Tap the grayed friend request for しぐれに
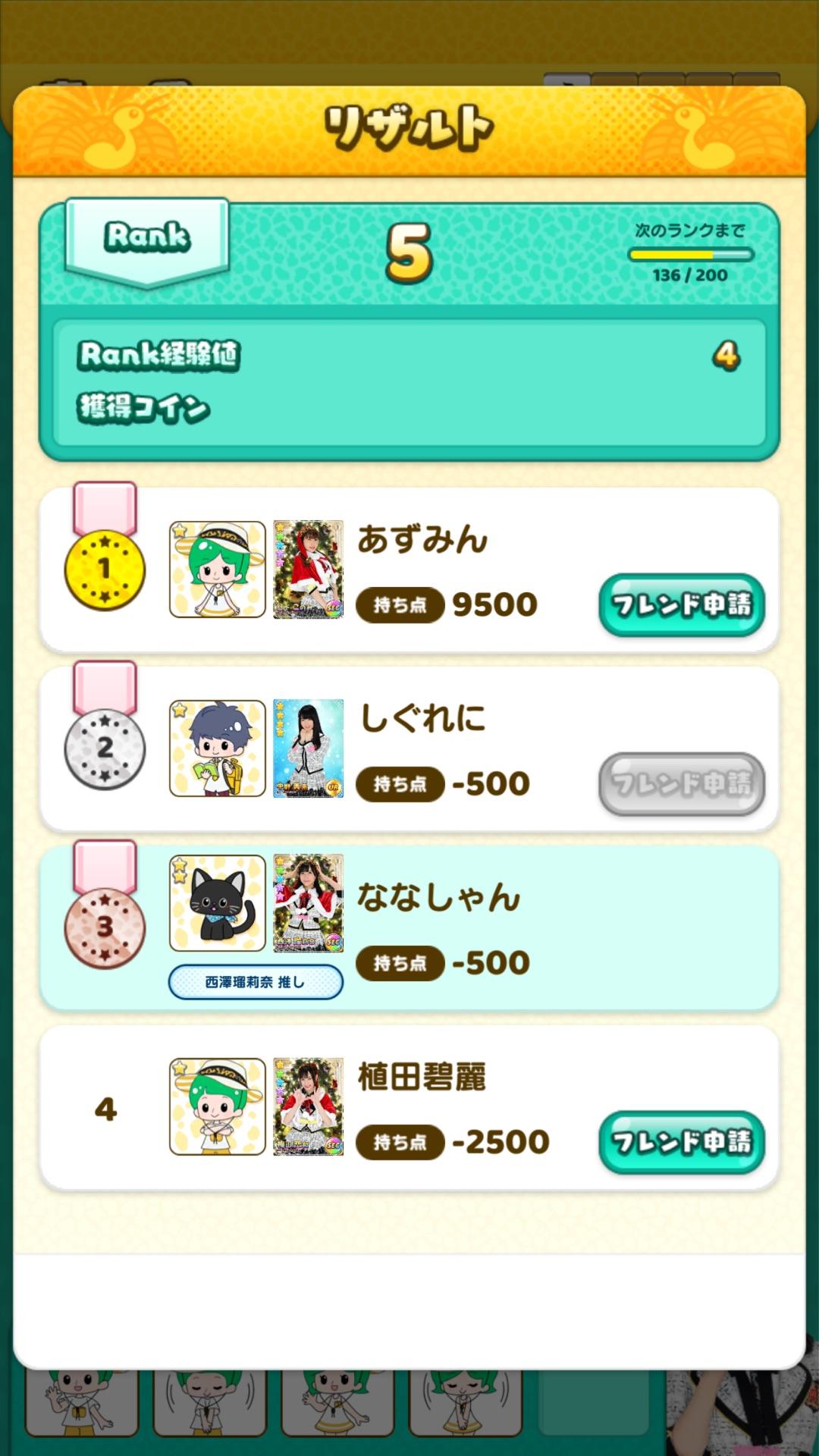 tap(681, 783)
